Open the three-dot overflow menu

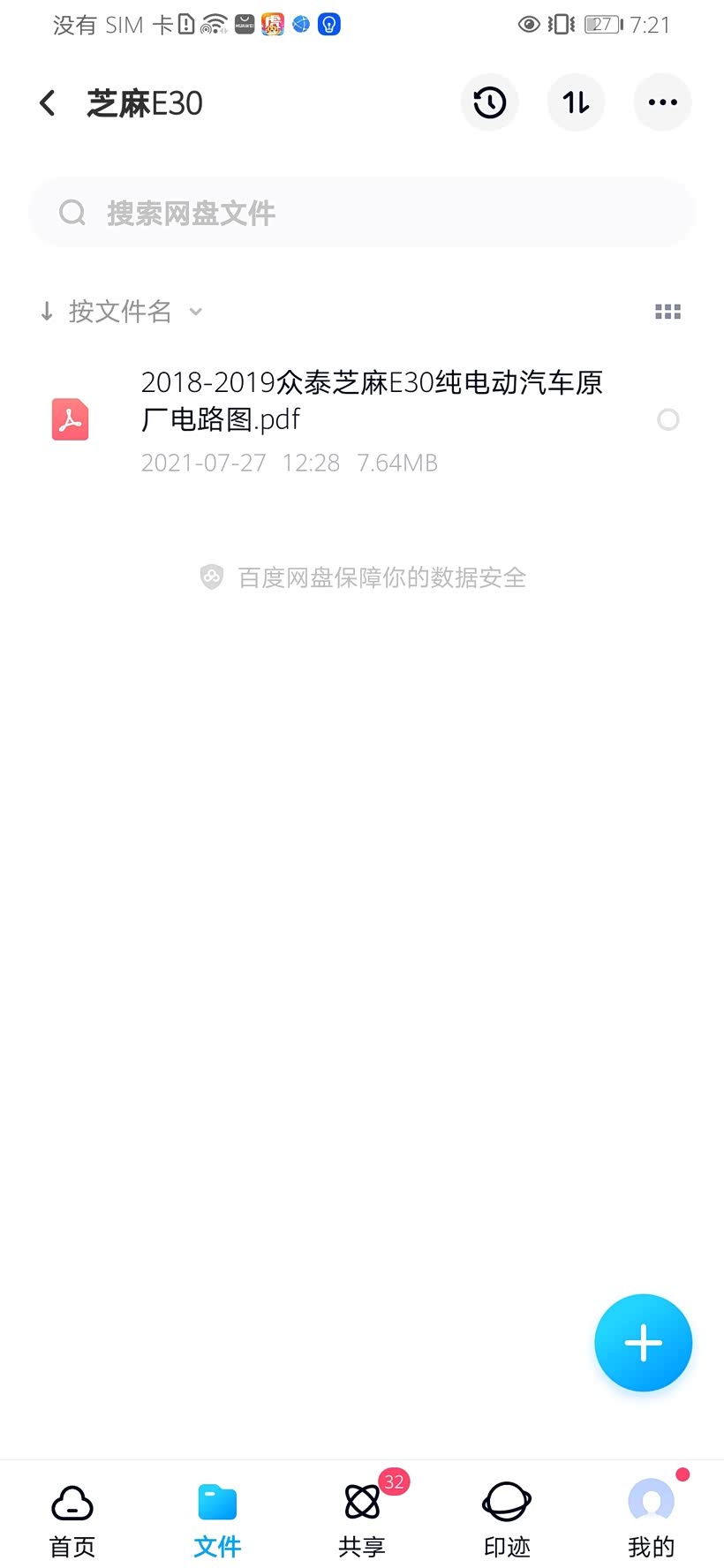663,102
